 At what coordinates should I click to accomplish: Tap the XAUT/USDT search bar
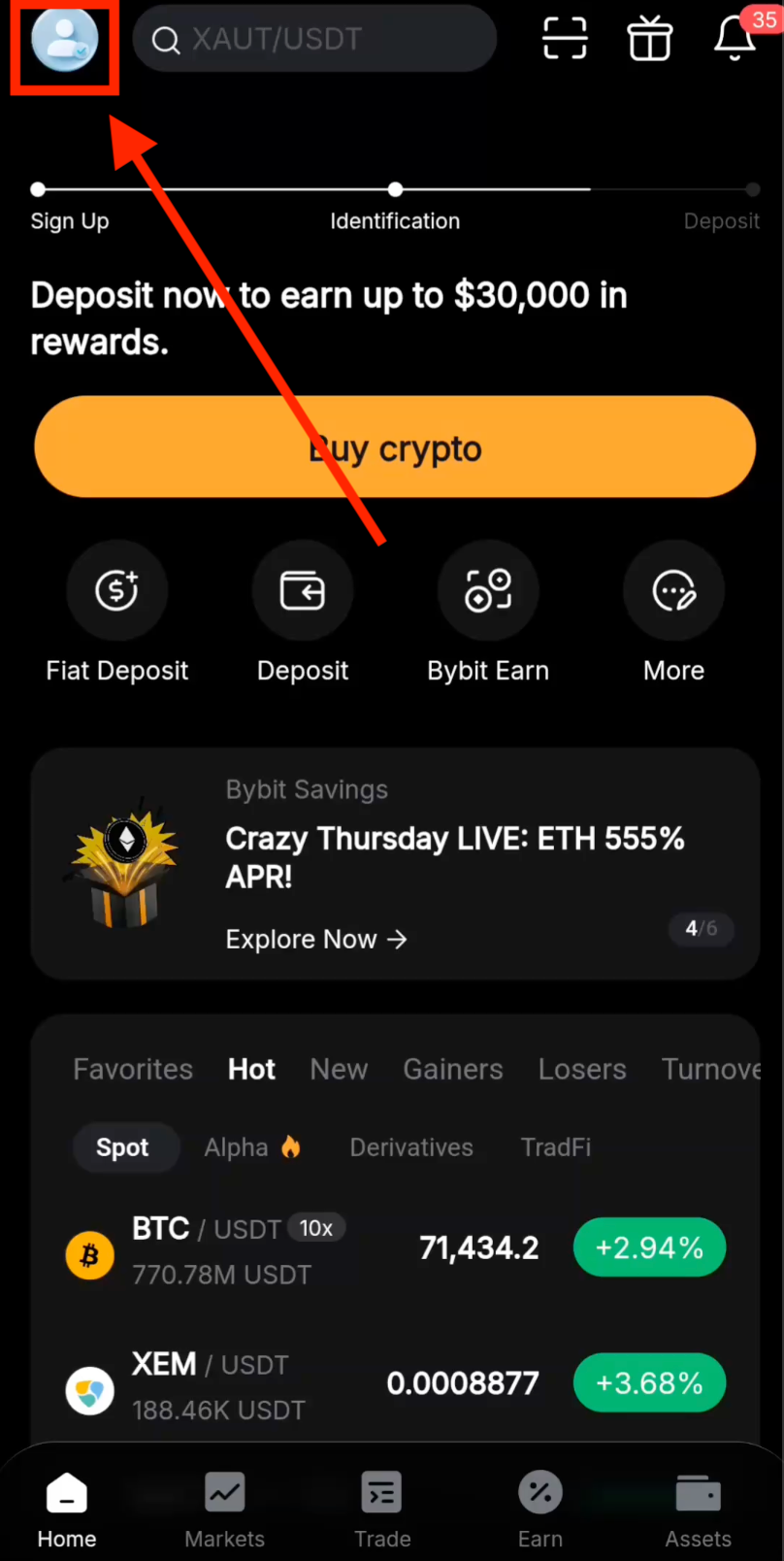coord(314,39)
